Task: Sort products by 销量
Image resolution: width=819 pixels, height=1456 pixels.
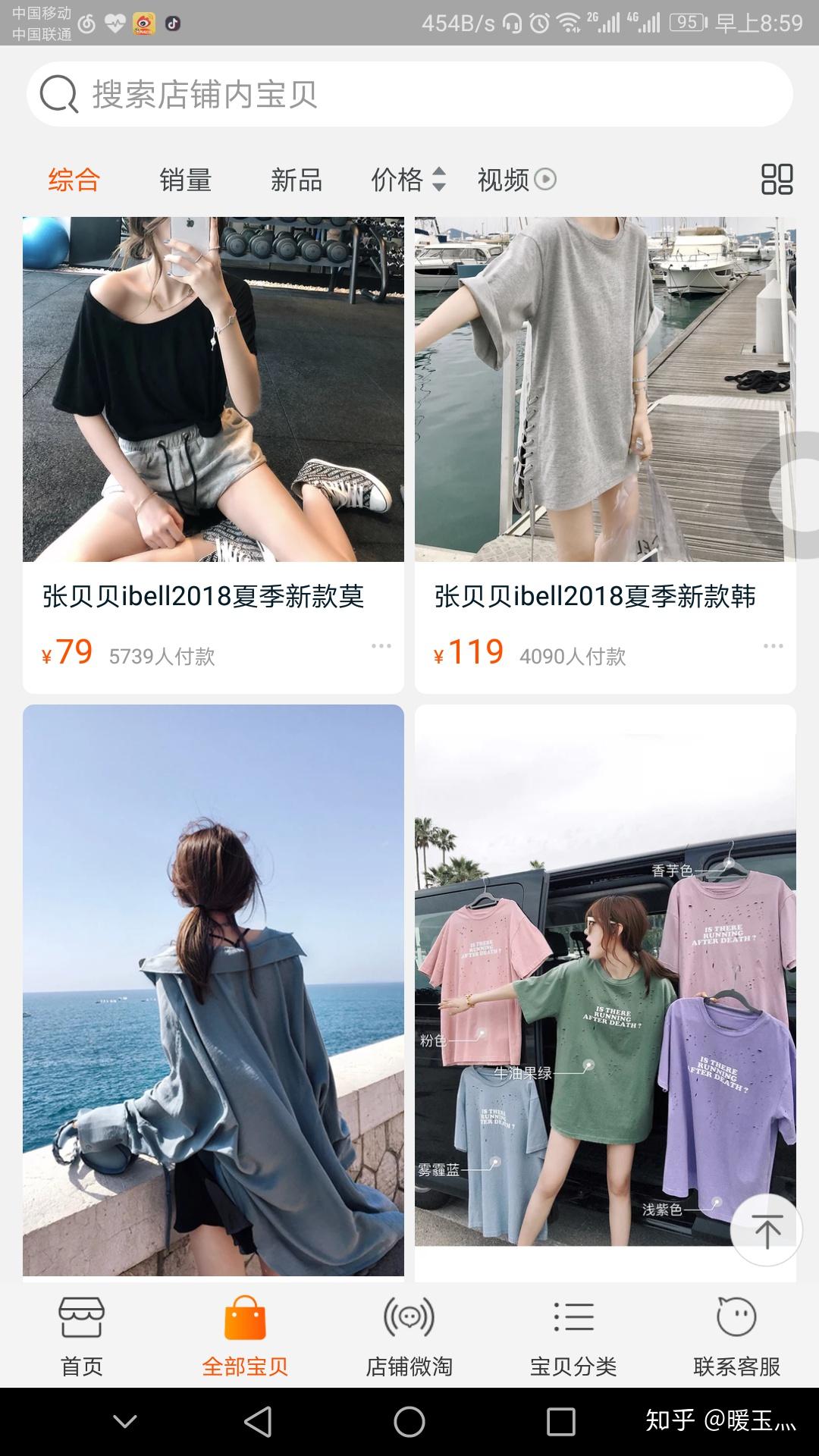Action: [185, 180]
